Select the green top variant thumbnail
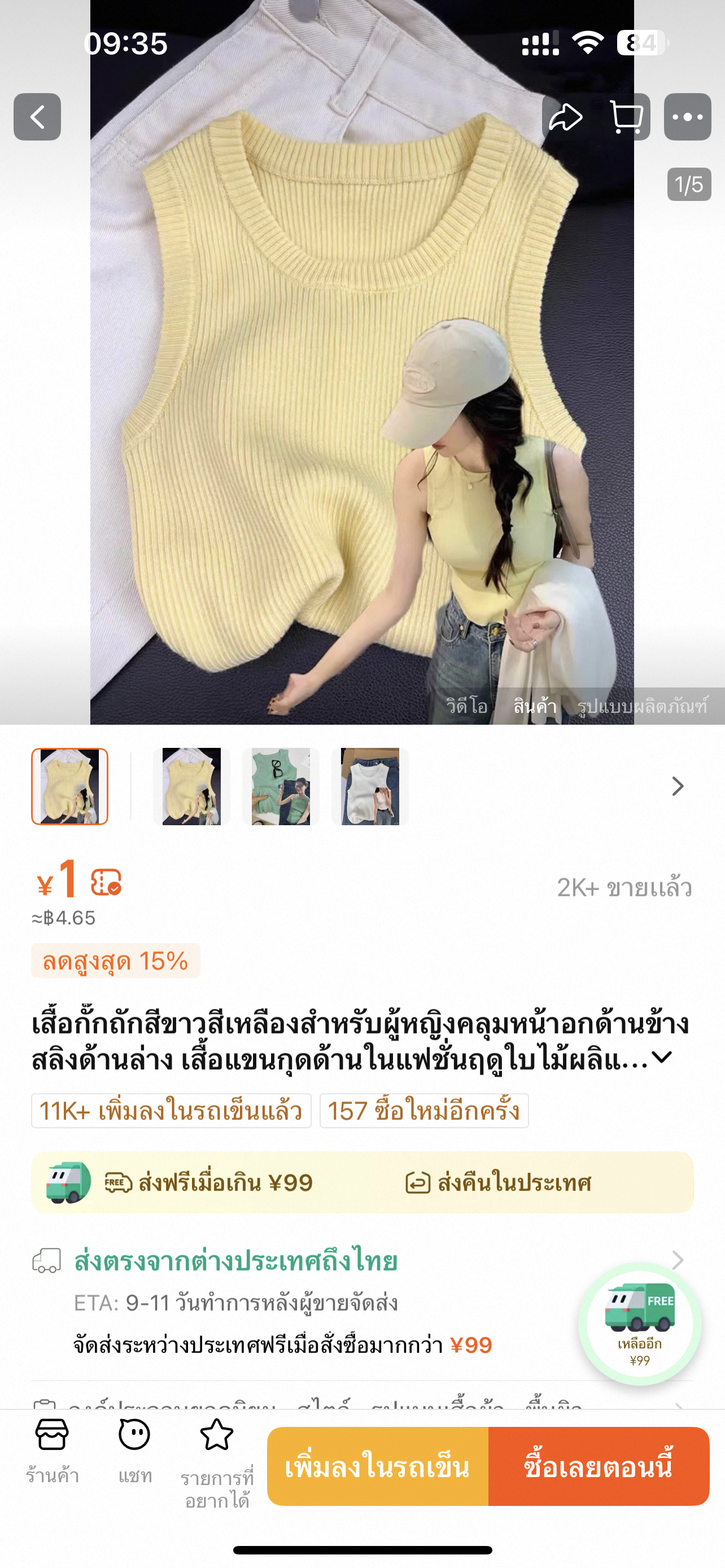 (x=281, y=786)
